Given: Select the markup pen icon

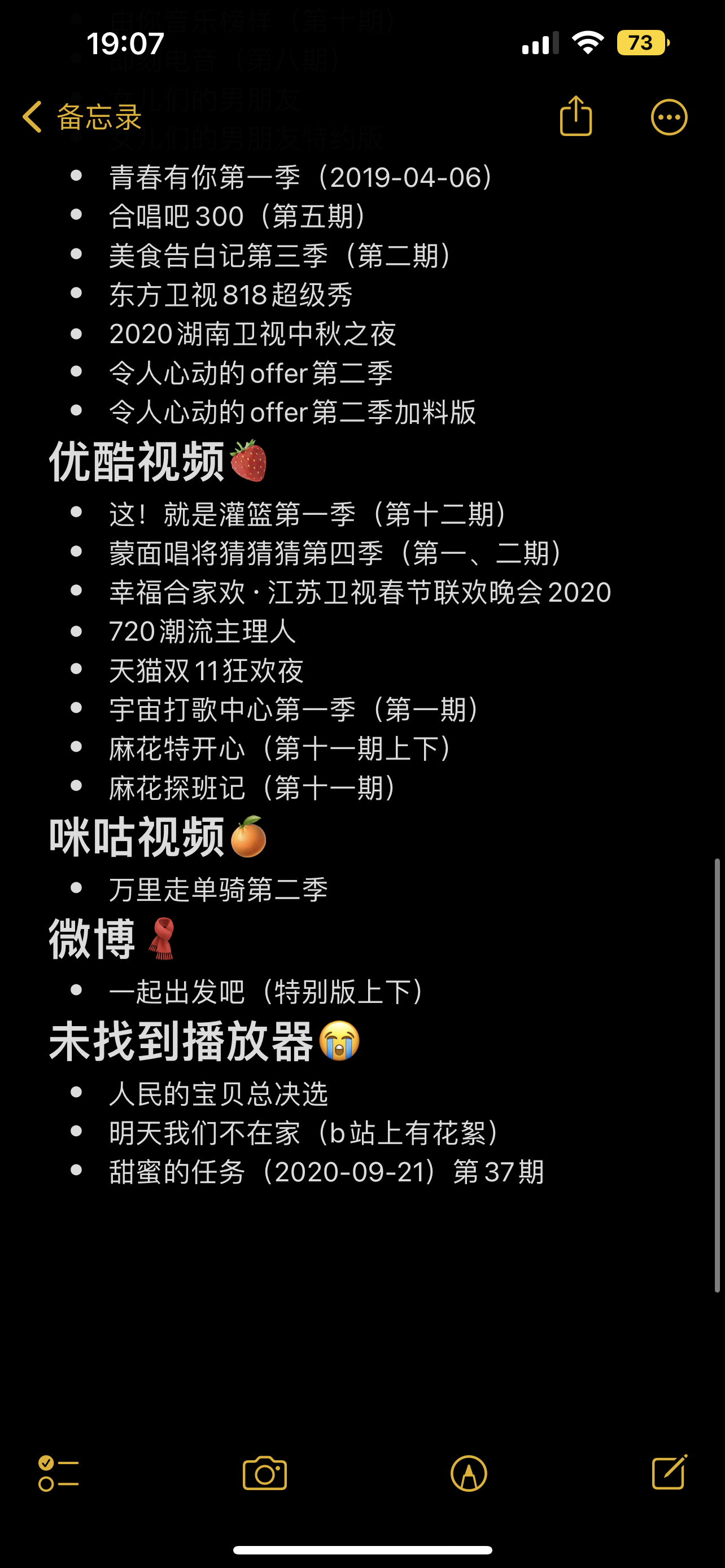Looking at the screenshot, I should click(x=469, y=1473).
